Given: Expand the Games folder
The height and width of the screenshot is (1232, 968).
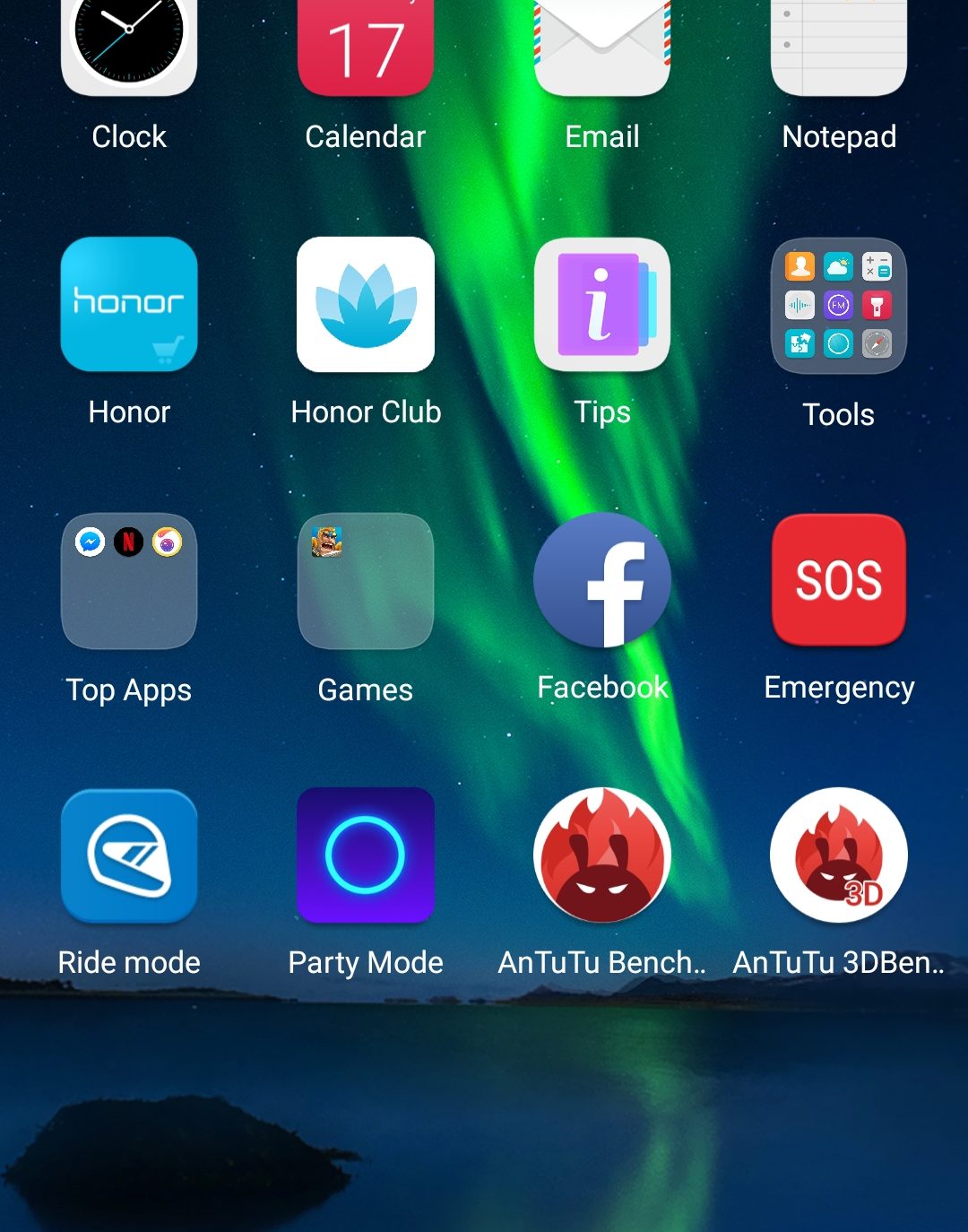Looking at the screenshot, I should pyautogui.click(x=366, y=581).
